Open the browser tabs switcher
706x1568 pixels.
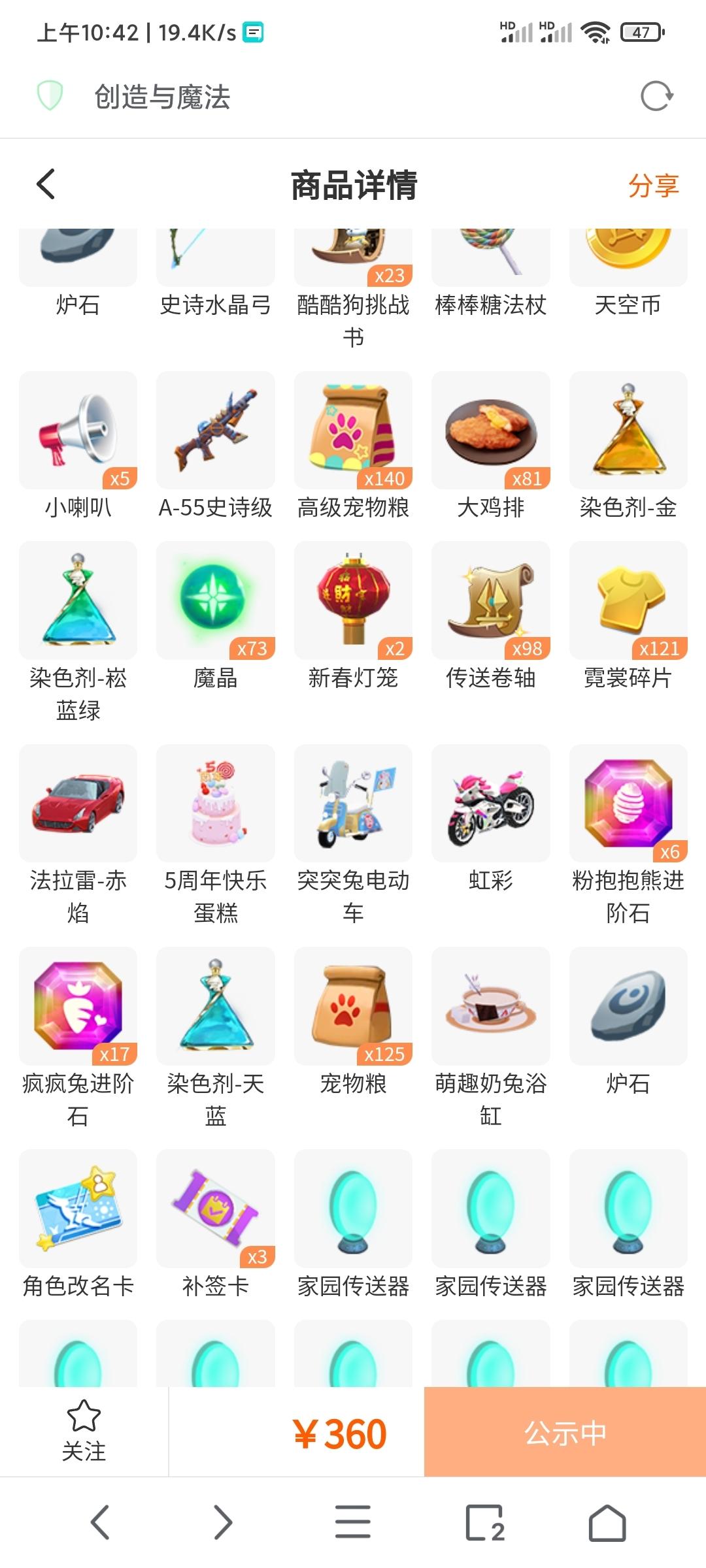[x=484, y=1522]
